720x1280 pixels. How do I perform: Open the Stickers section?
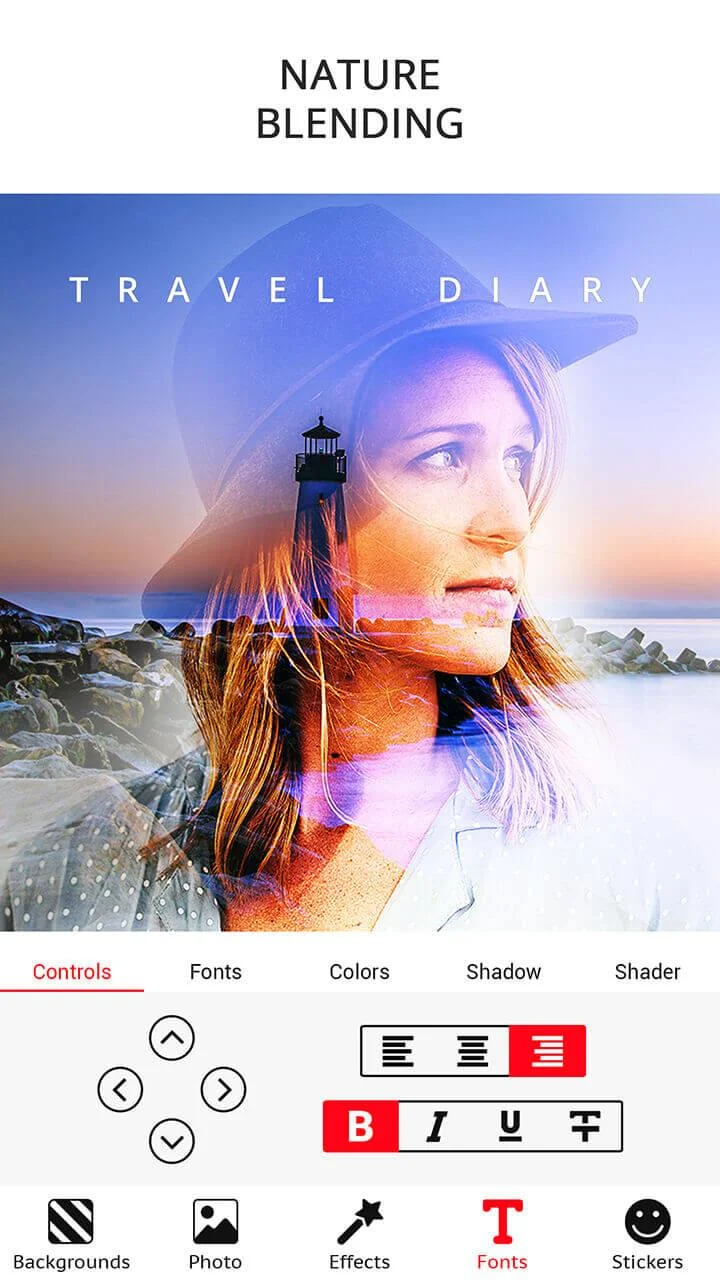coord(647,1234)
